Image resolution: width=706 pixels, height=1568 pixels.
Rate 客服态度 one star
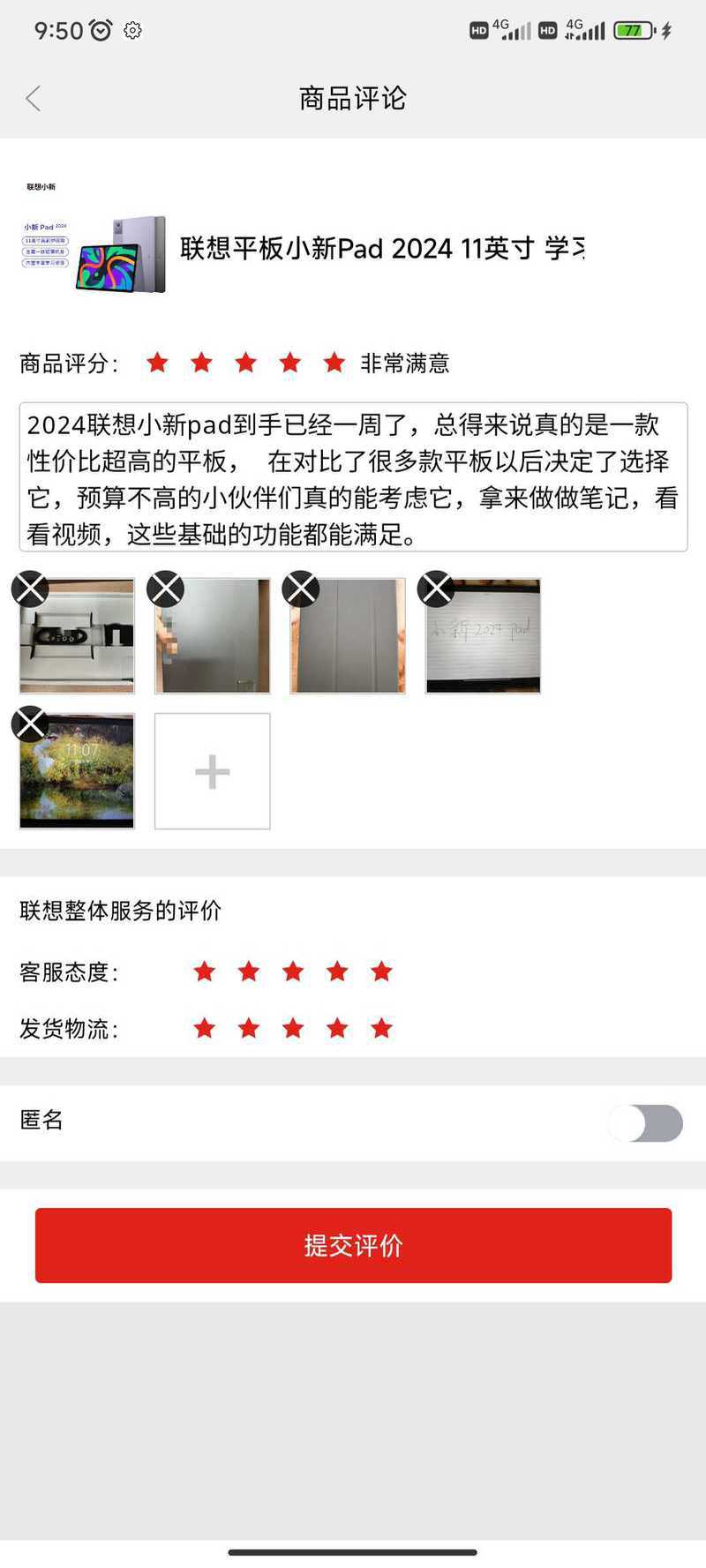point(205,972)
